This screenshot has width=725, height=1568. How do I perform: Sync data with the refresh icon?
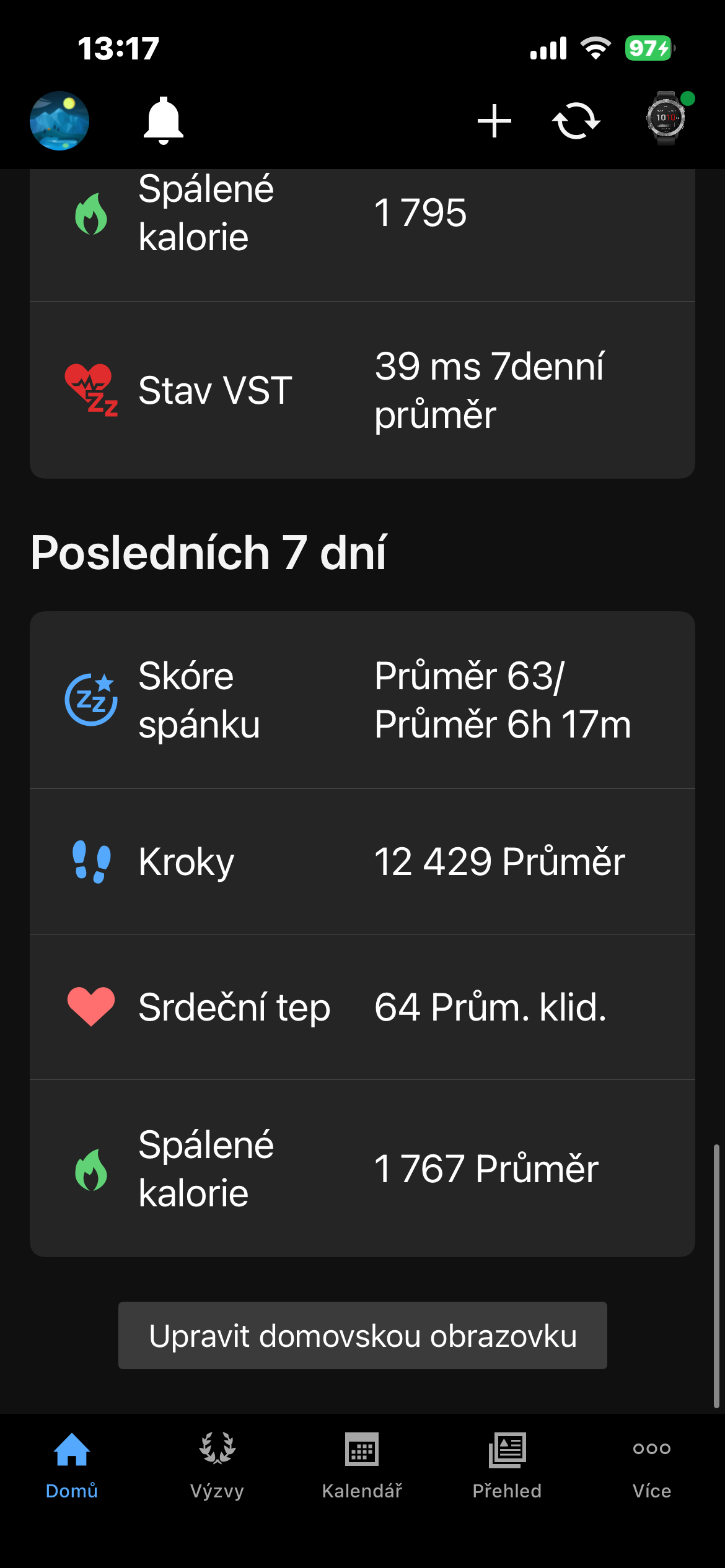(576, 121)
